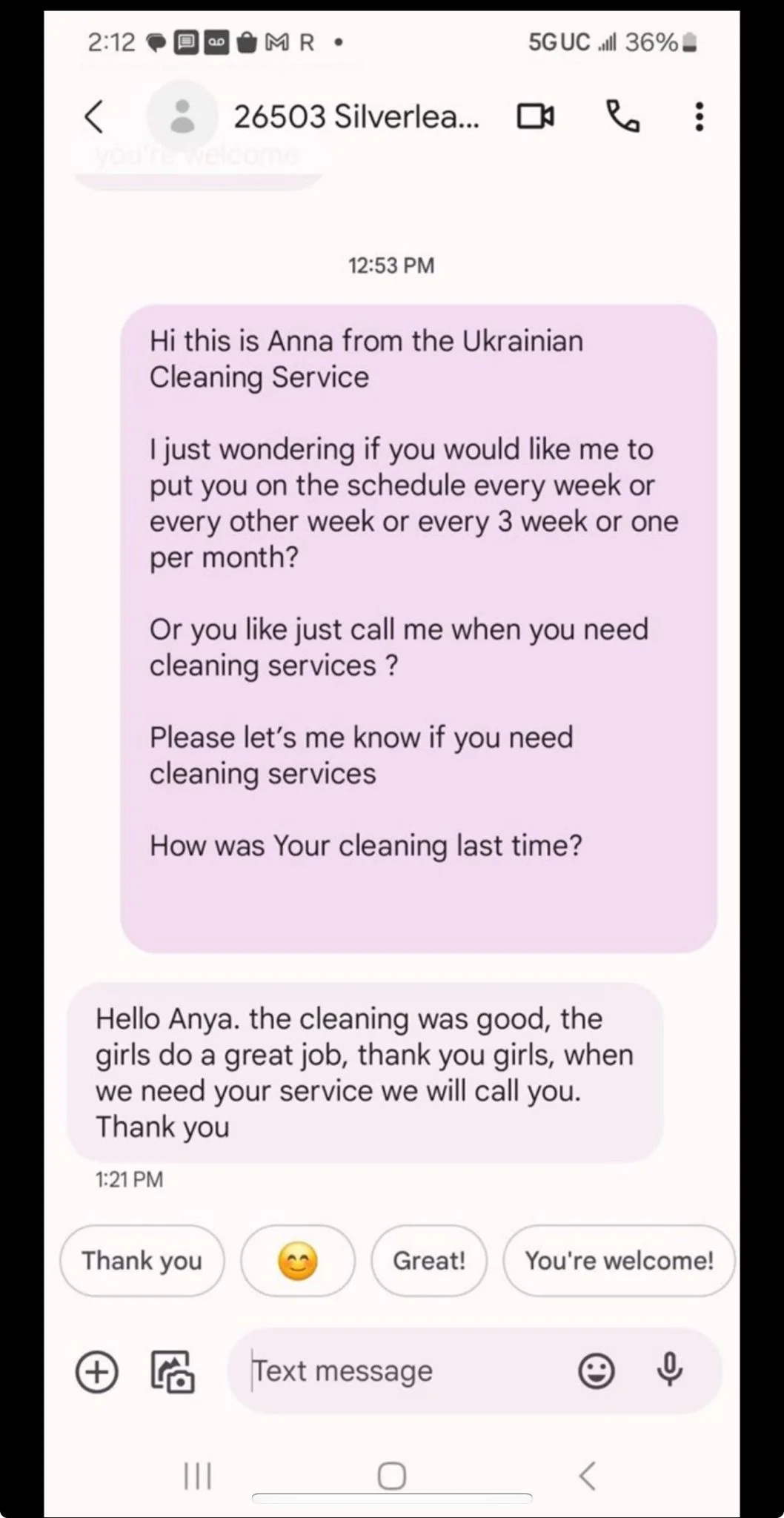This screenshot has height=1518, width=784.
Task: Send the smiling emoji smart reply
Action: point(298,1260)
